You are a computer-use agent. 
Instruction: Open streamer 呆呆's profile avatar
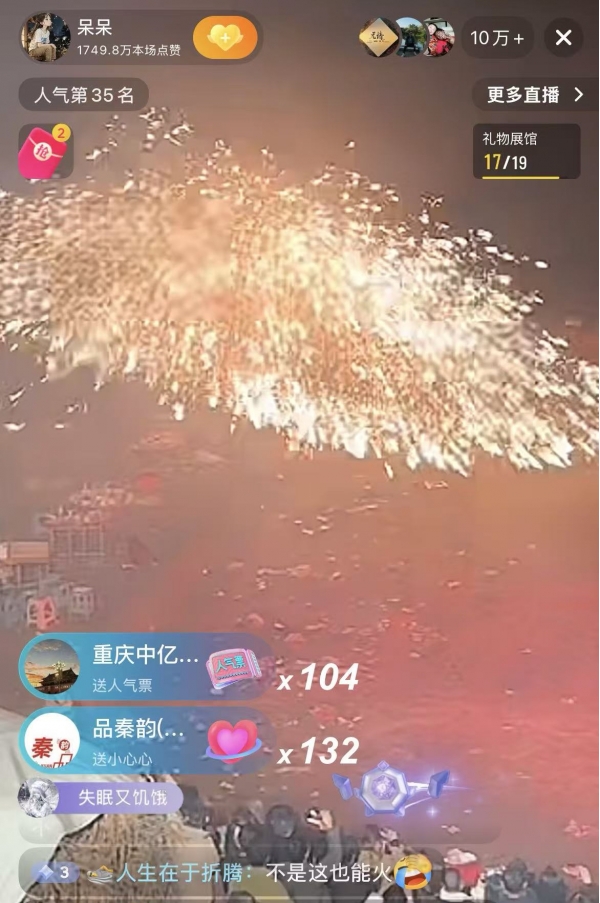[x=45, y=38]
